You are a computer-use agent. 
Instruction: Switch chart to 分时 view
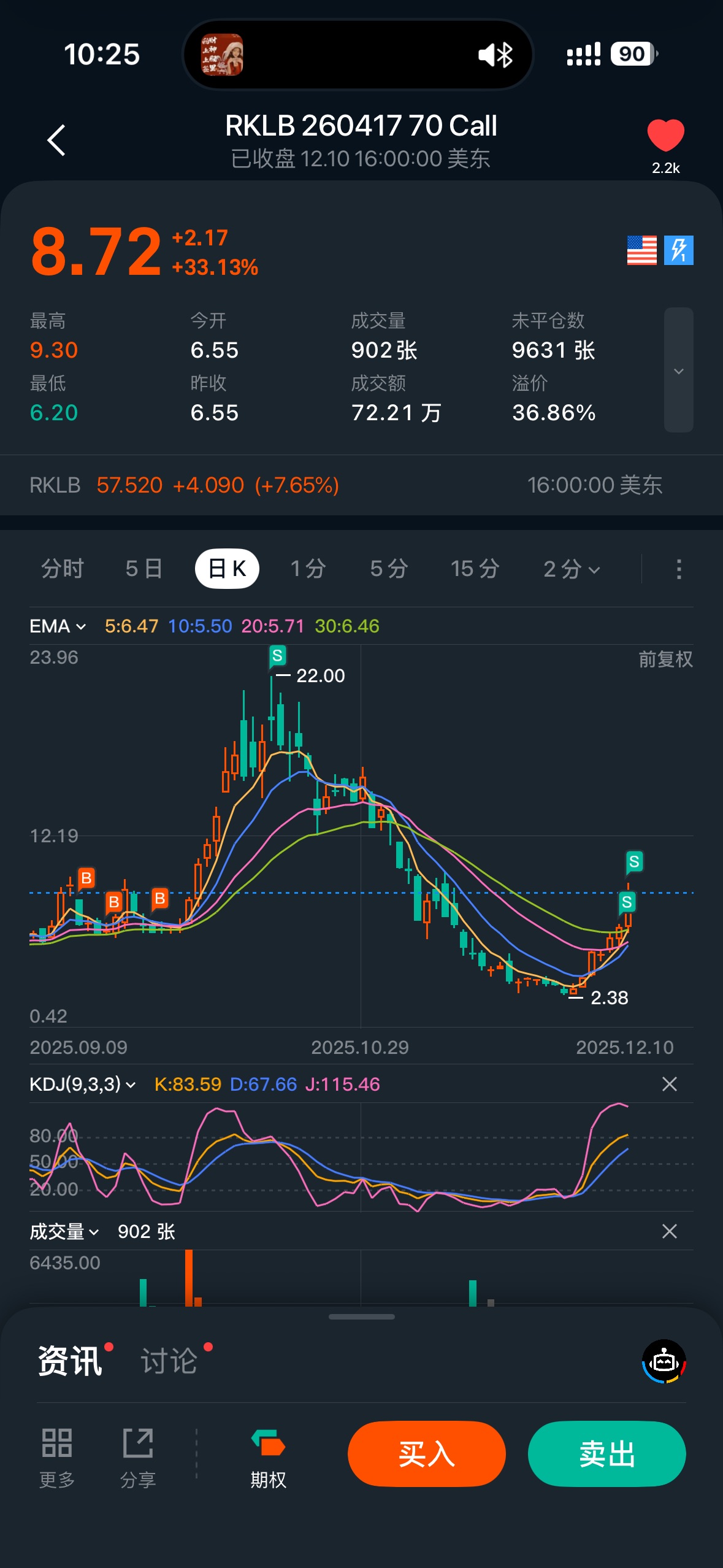tap(62, 569)
